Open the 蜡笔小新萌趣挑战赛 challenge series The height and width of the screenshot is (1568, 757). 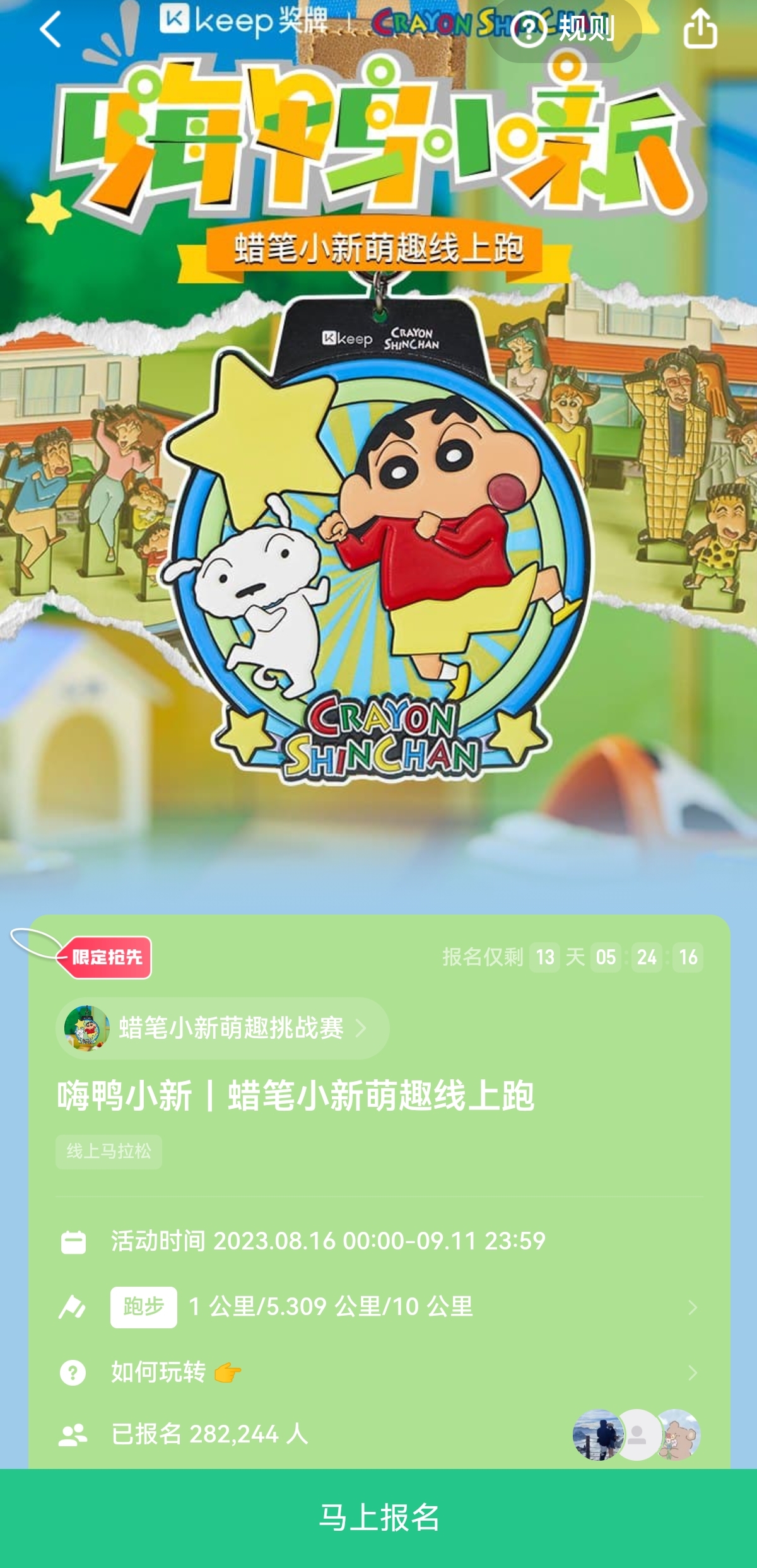coord(222,1028)
